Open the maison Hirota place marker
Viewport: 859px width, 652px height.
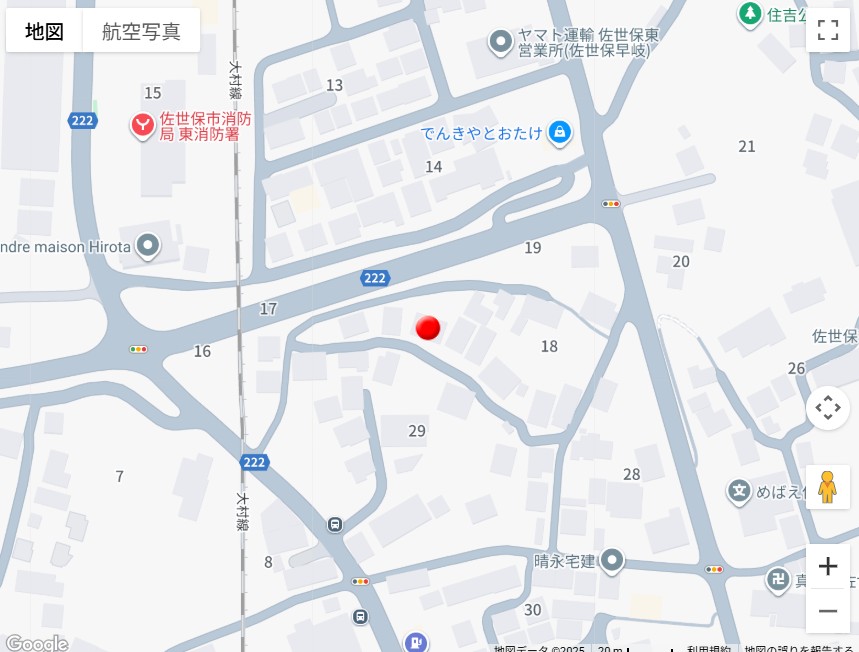point(148,245)
